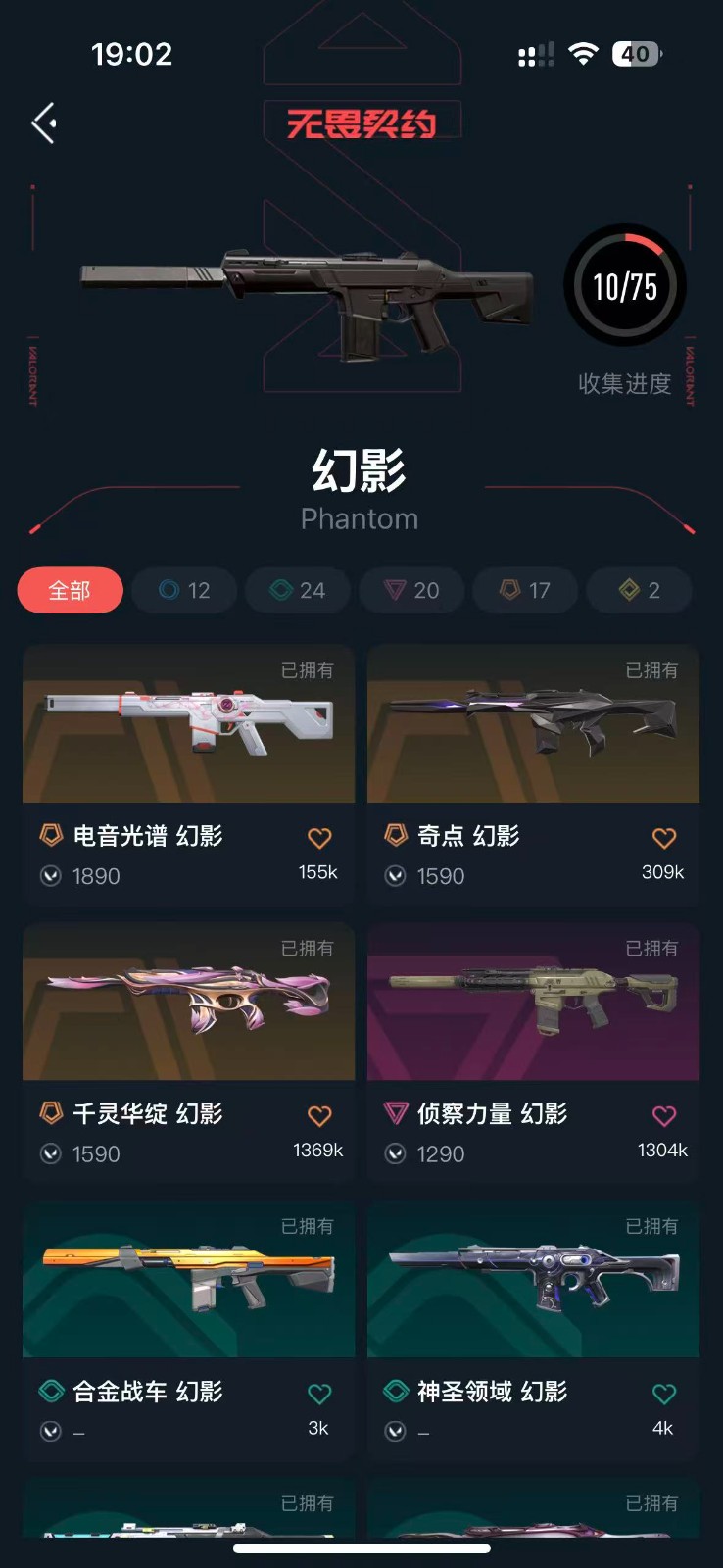The height and width of the screenshot is (1568, 723).
Task: Like the 合金战车 幻影 skin
Action: click(319, 1394)
